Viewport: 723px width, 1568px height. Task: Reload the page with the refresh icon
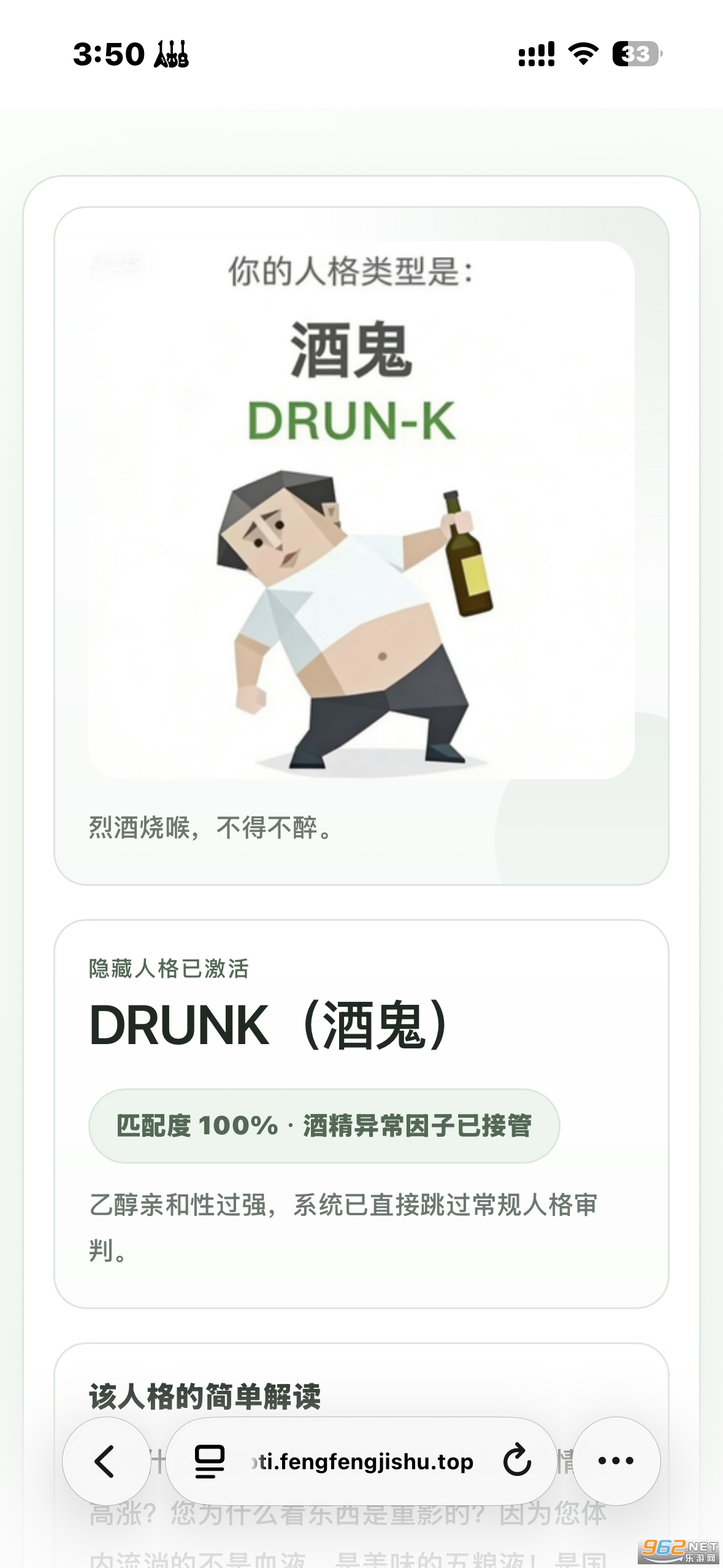click(517, 1461)
